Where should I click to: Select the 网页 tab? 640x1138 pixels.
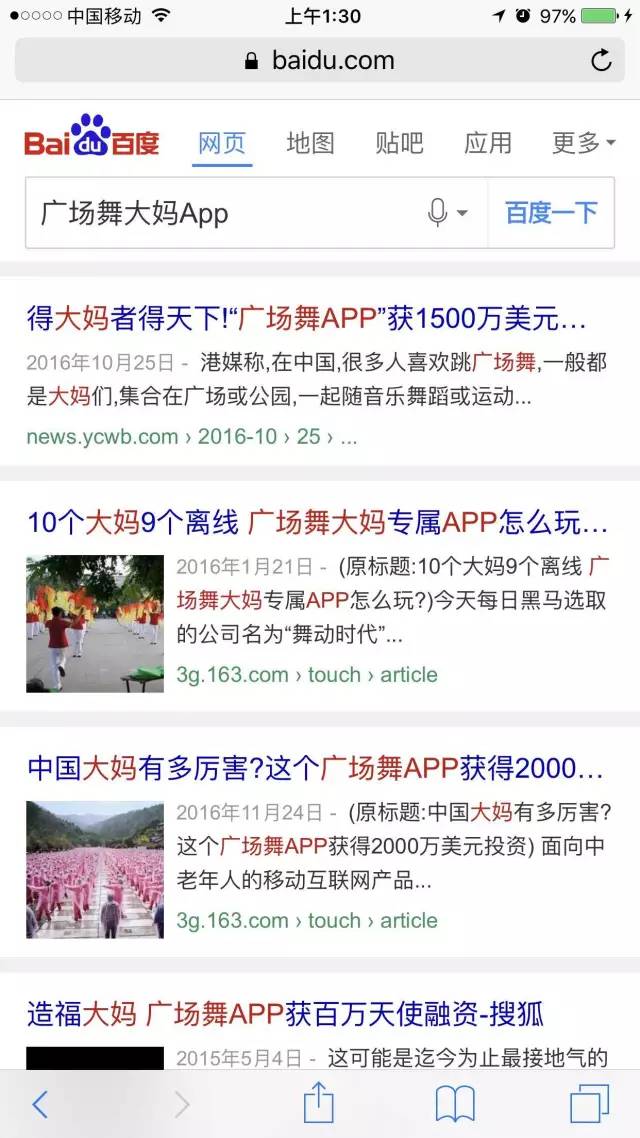pyautogui.click(x=222, y=143)
